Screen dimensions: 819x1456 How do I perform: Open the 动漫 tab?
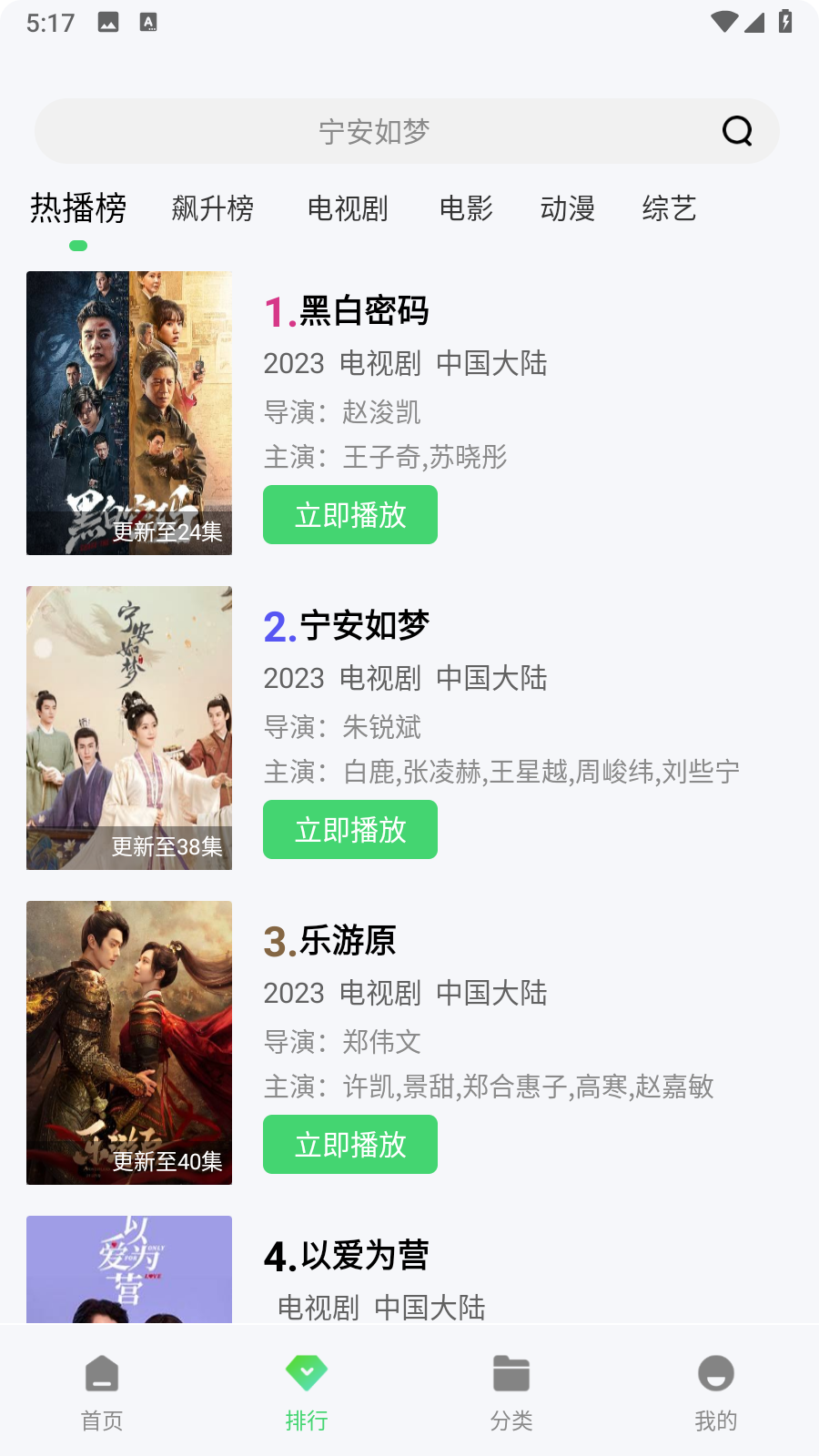point(567,208)
